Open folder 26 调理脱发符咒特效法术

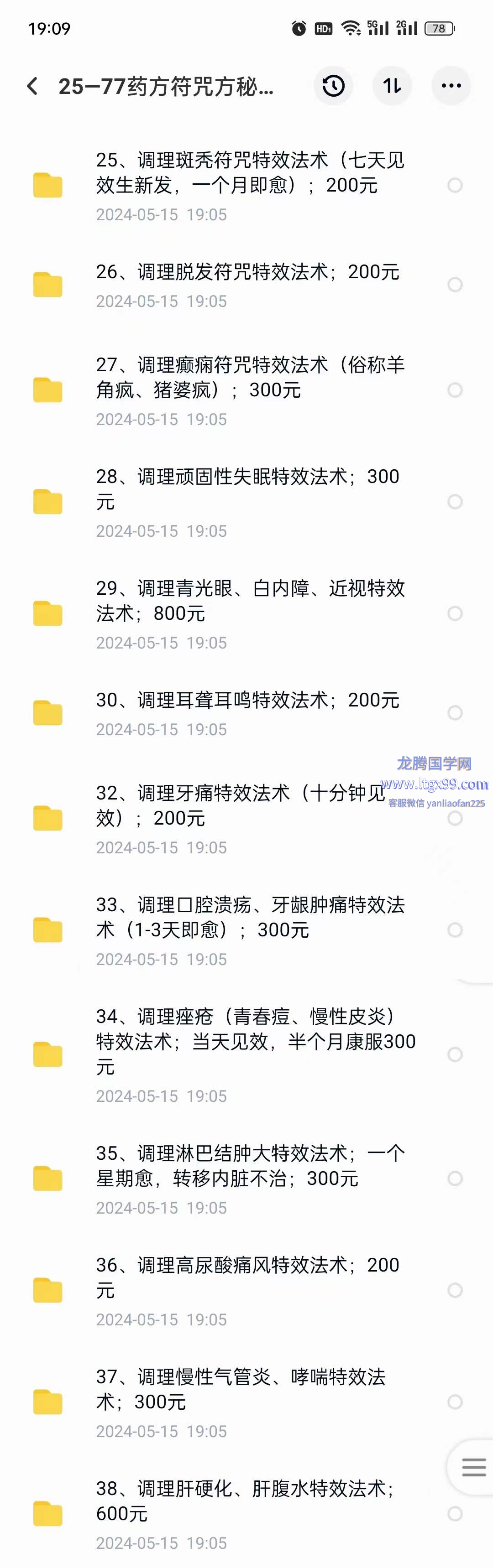[x=247, y=272]
